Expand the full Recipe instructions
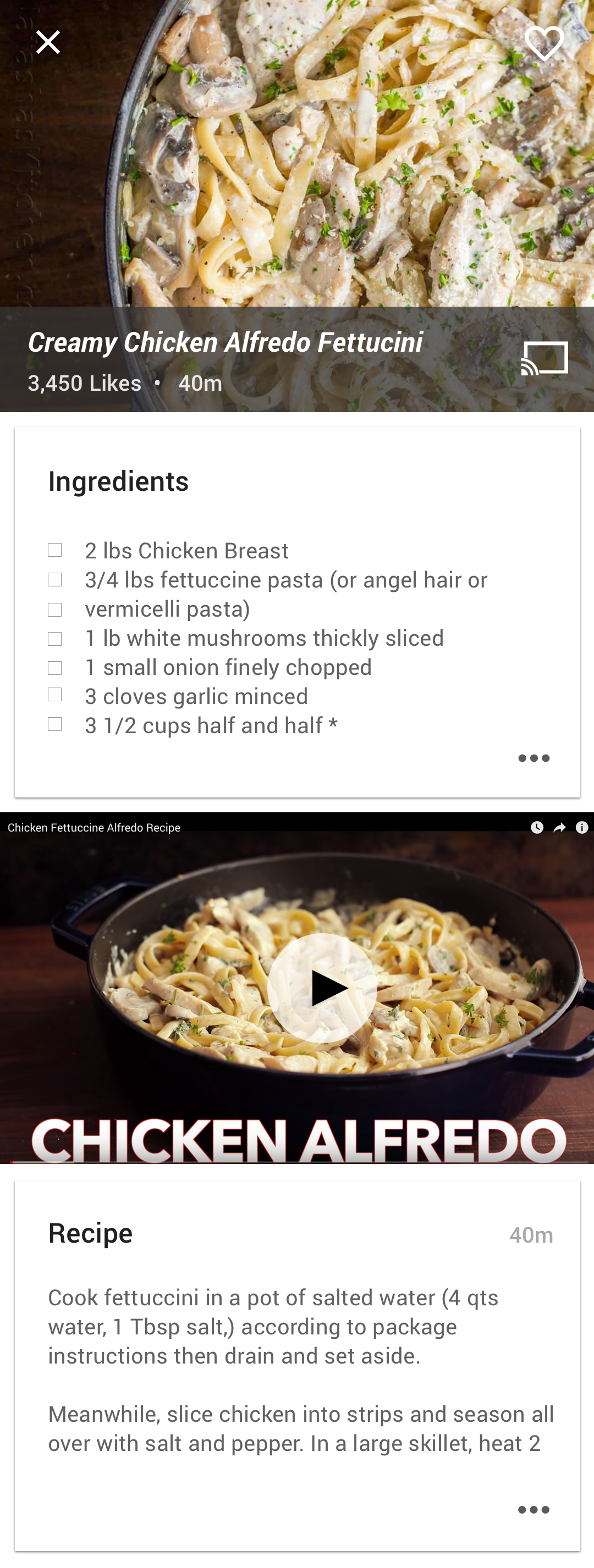Viewport: 594px width, 1568px height. (533, 1510)
